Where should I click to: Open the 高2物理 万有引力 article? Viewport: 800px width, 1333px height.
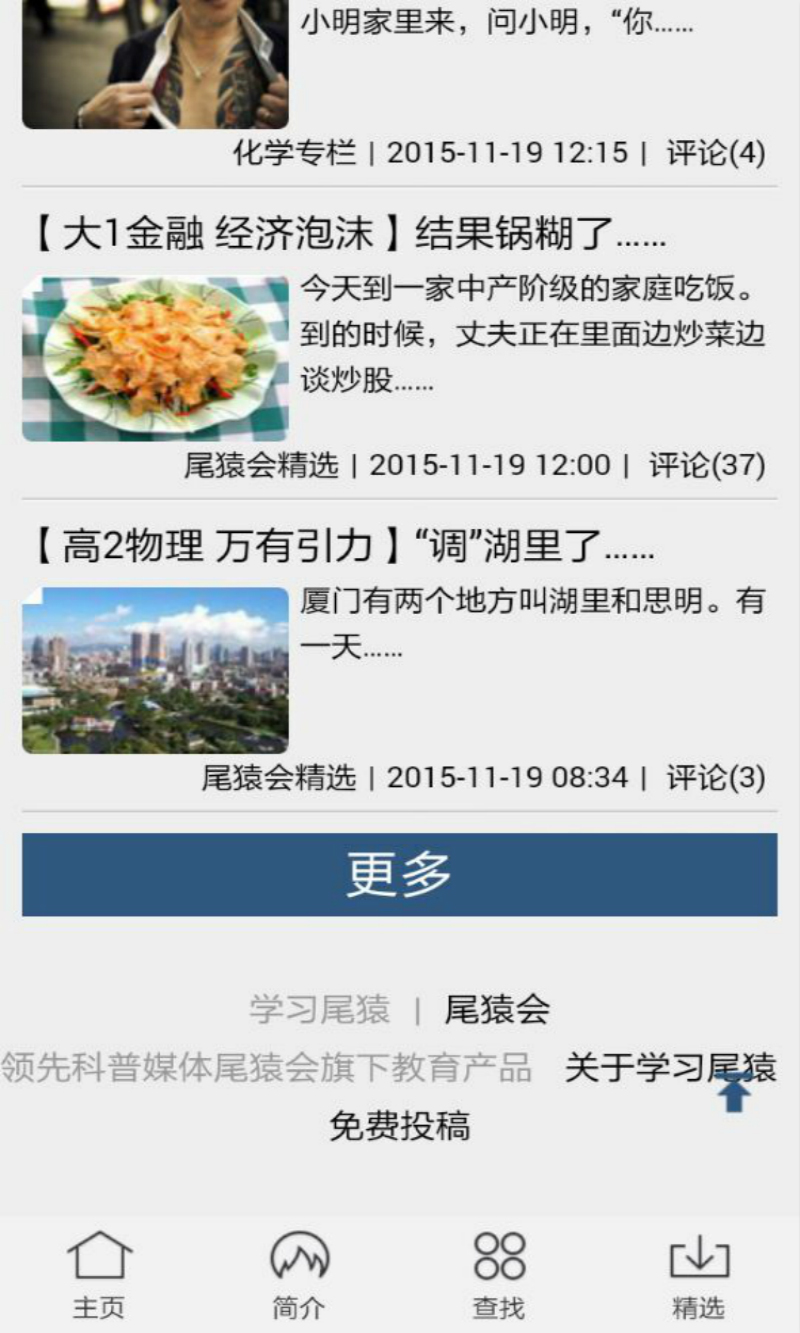coord(340,547)
